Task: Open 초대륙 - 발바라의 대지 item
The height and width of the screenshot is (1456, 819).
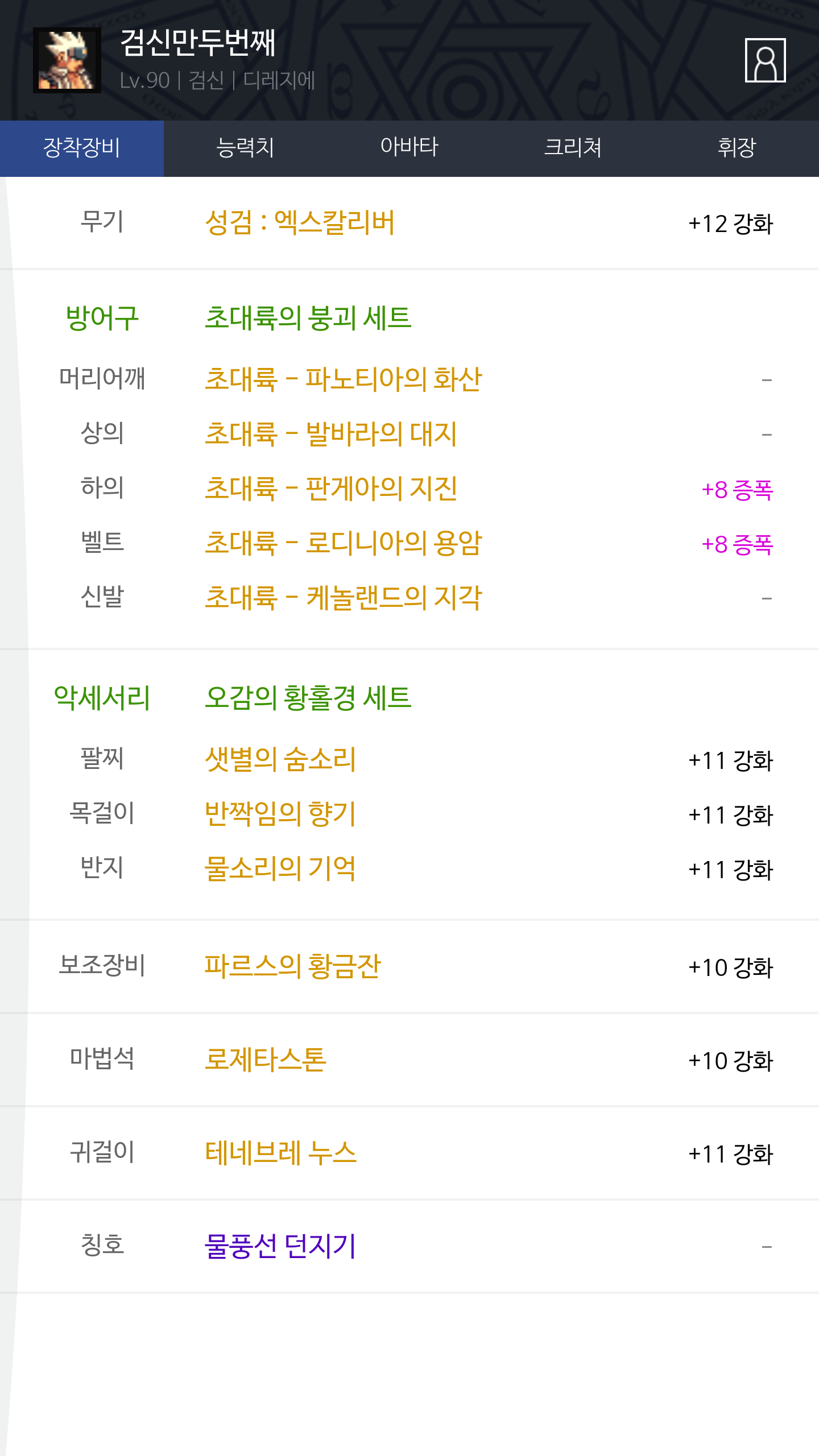Action: point(330,433)
